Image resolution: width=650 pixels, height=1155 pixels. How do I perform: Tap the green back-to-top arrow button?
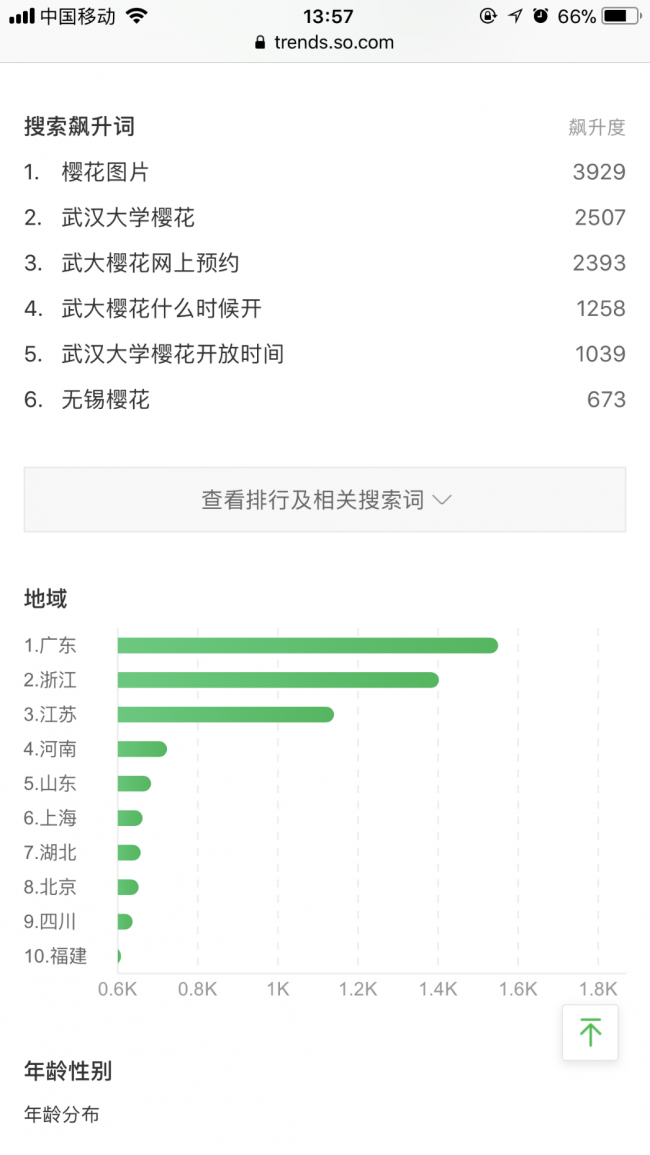click(x=590, y=1032)
